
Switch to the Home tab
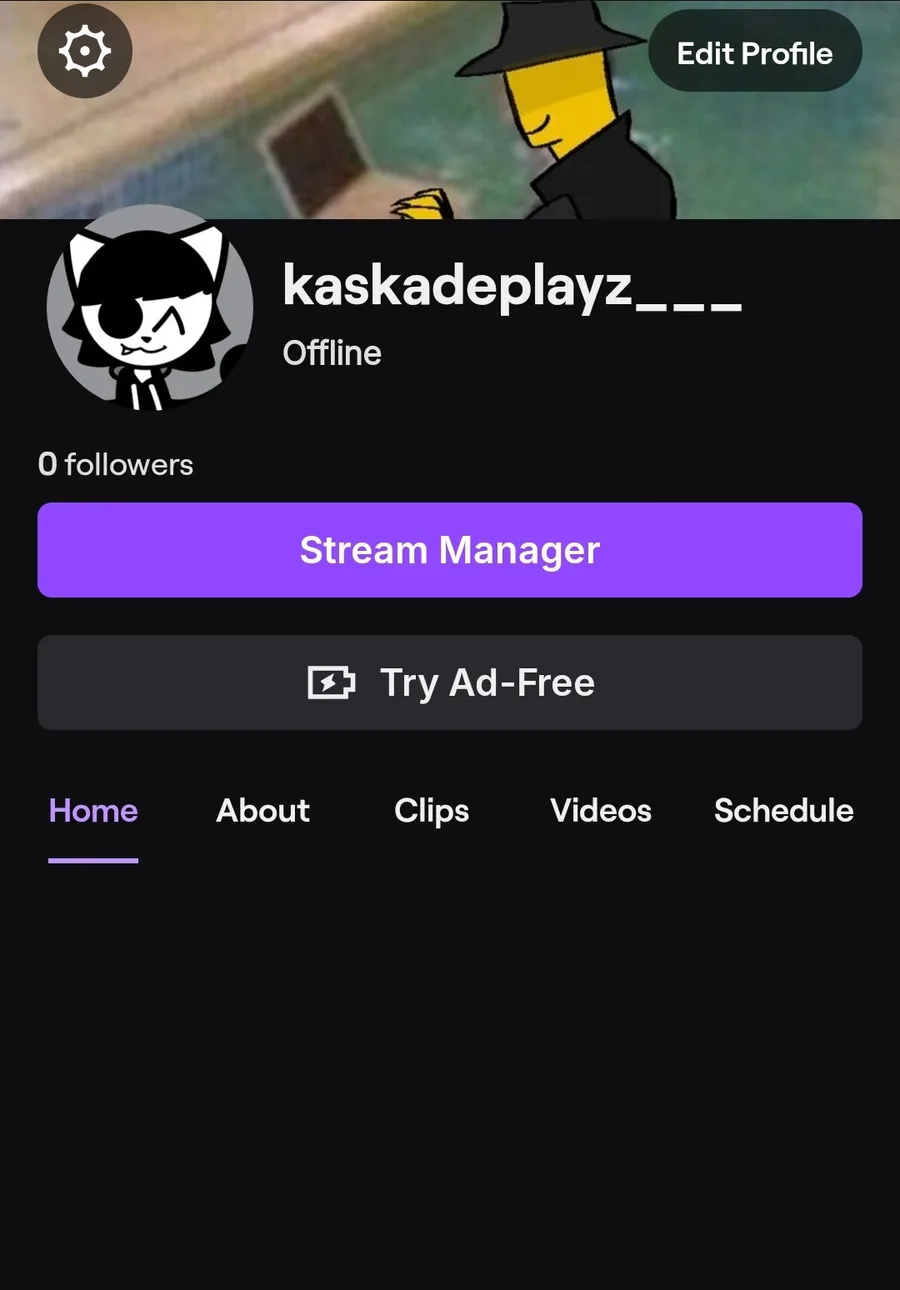(93, 811)
